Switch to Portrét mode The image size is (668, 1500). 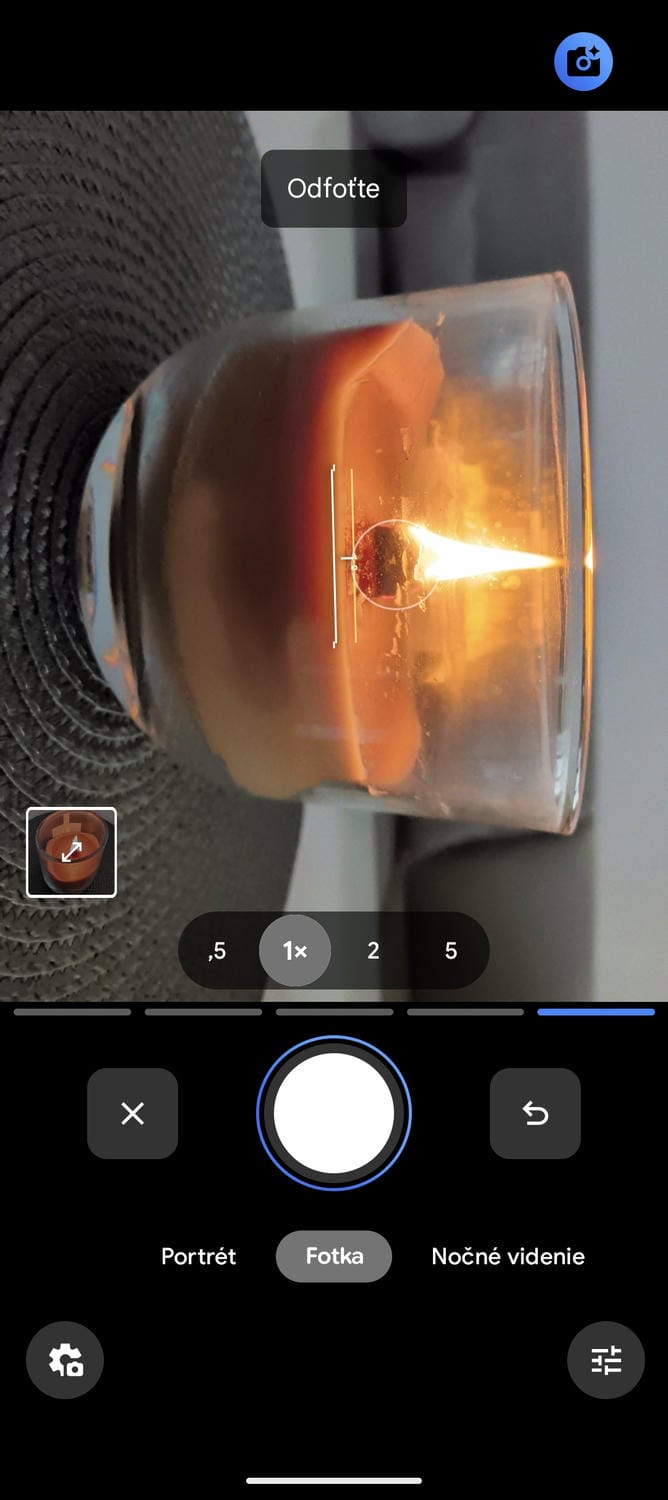[198, 1256]
